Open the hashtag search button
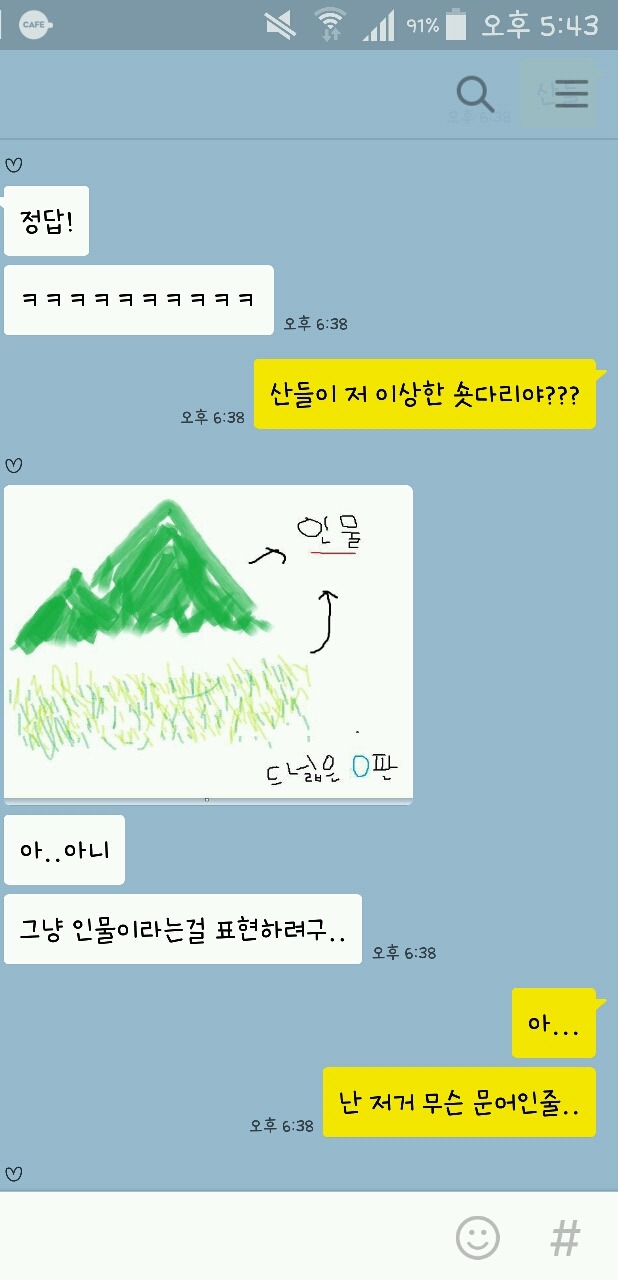Screen dimensions: 618x1280 point(565,1238)
